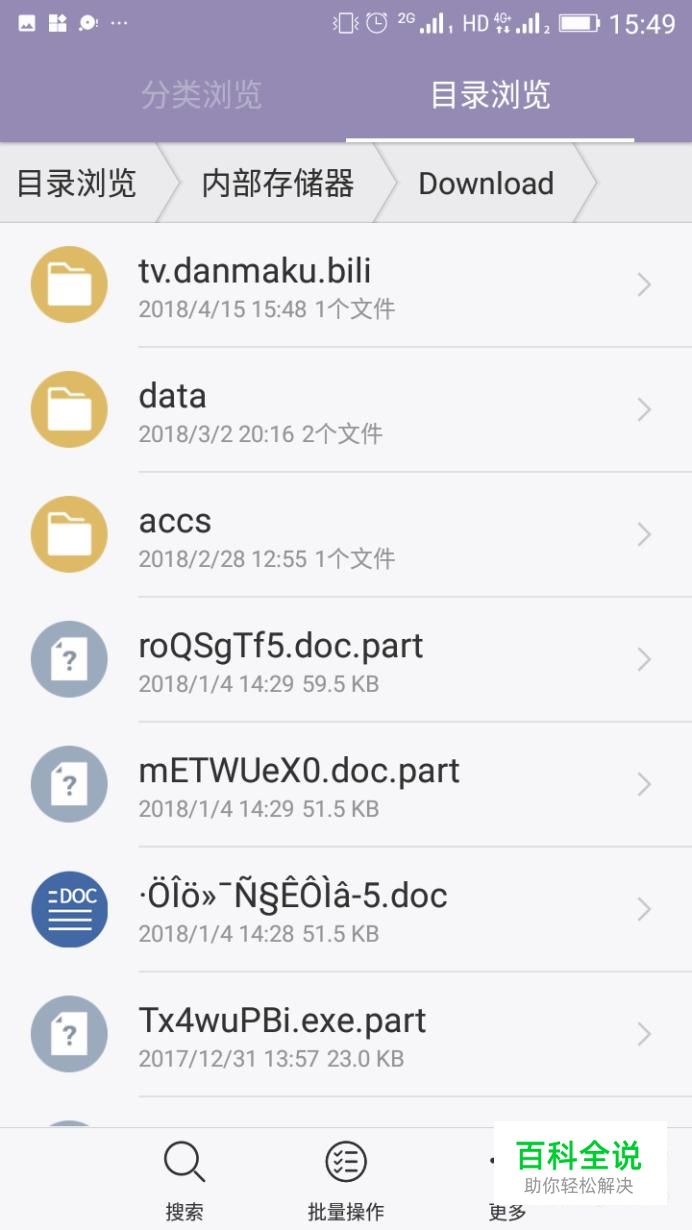
Task: Jump back to 目录浏览 breadcrumb root
Action: click(x=76, y=183)
